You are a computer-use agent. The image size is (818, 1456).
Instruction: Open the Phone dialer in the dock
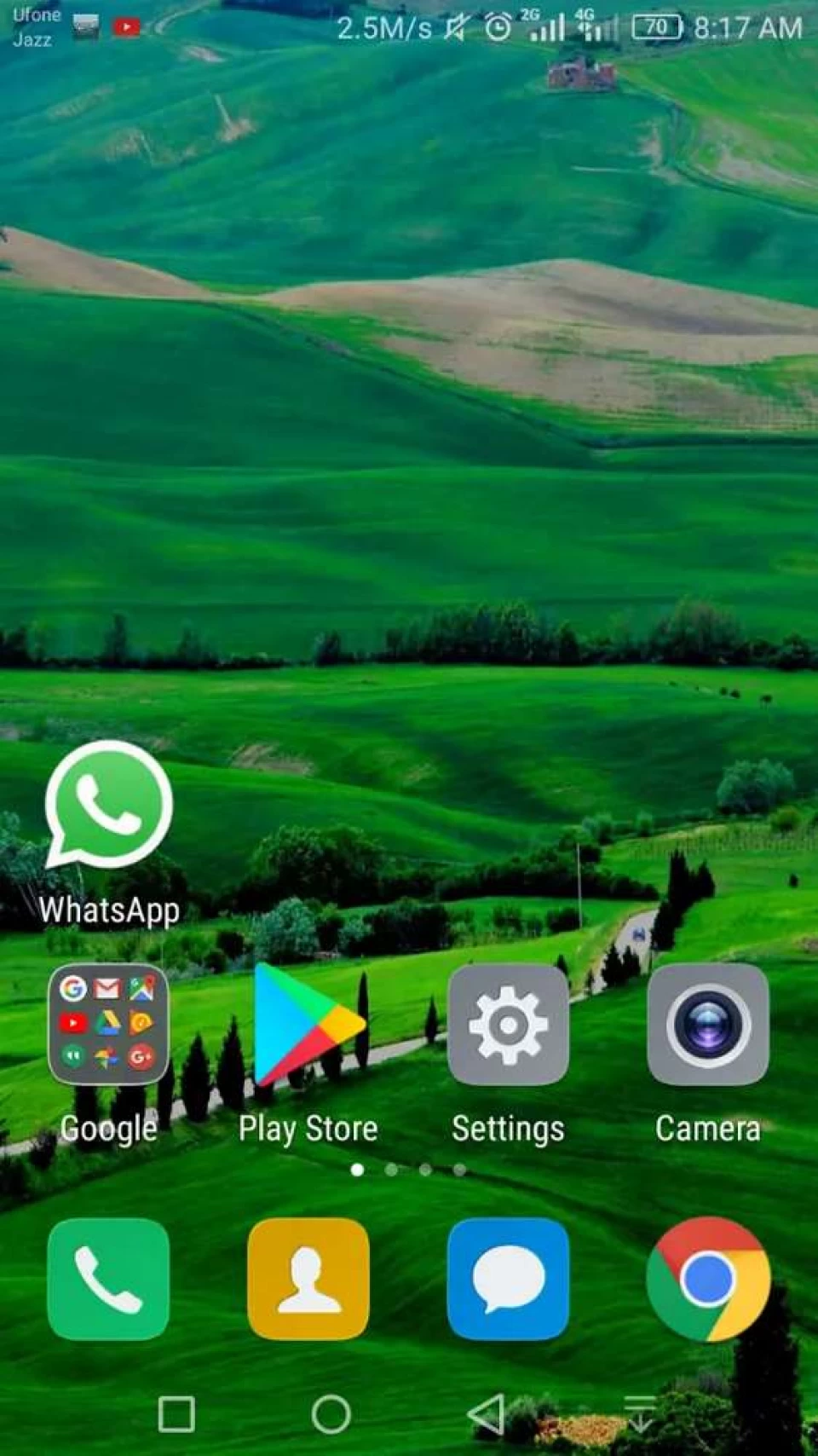108,1279
